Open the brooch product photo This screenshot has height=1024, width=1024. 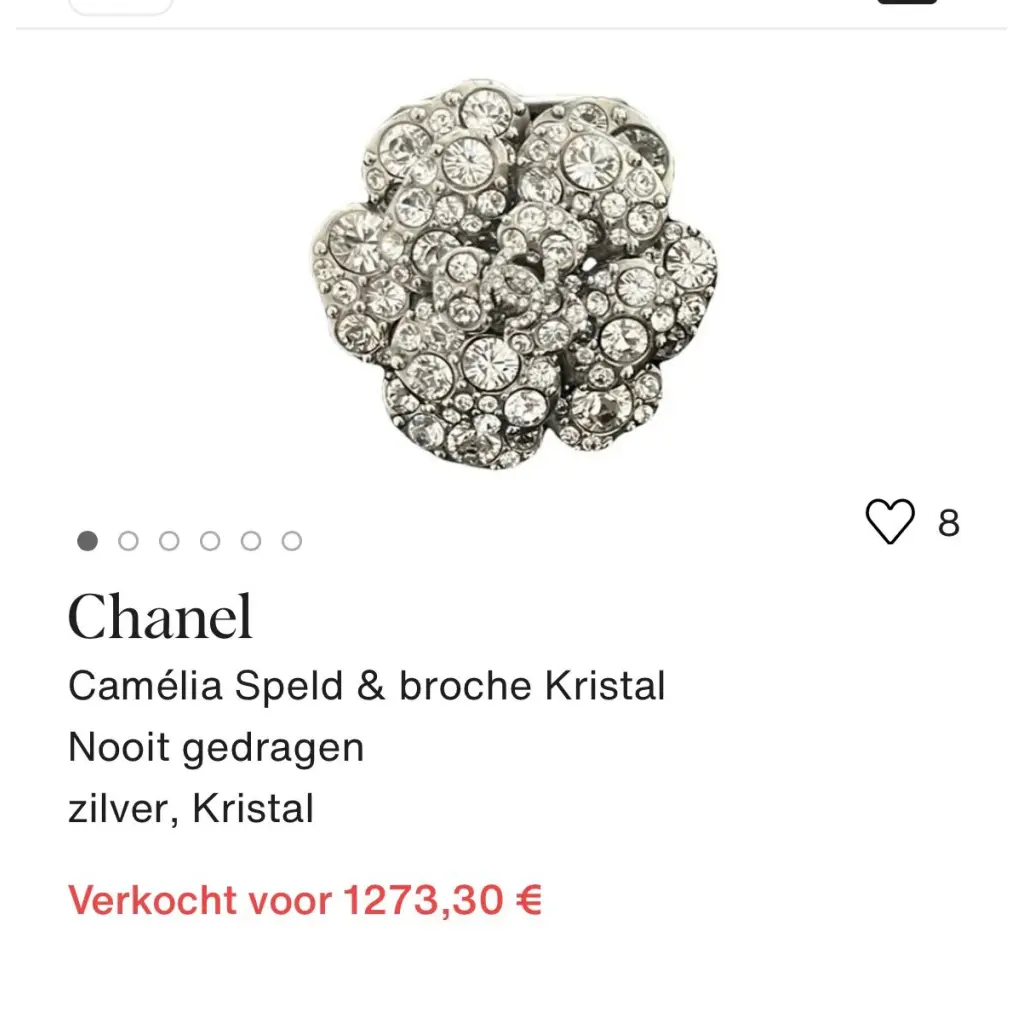514,272
